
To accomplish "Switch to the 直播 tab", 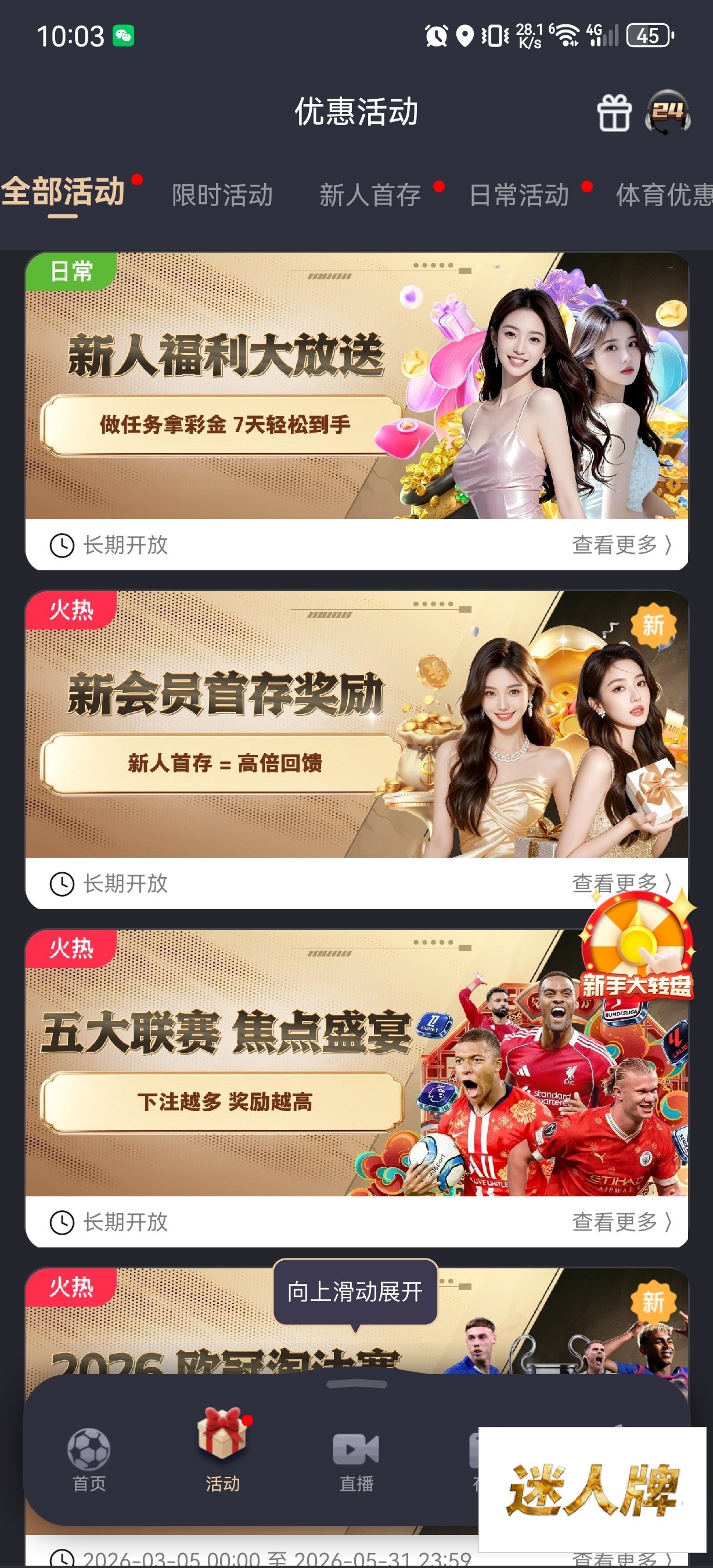I will coord(356,1460).
